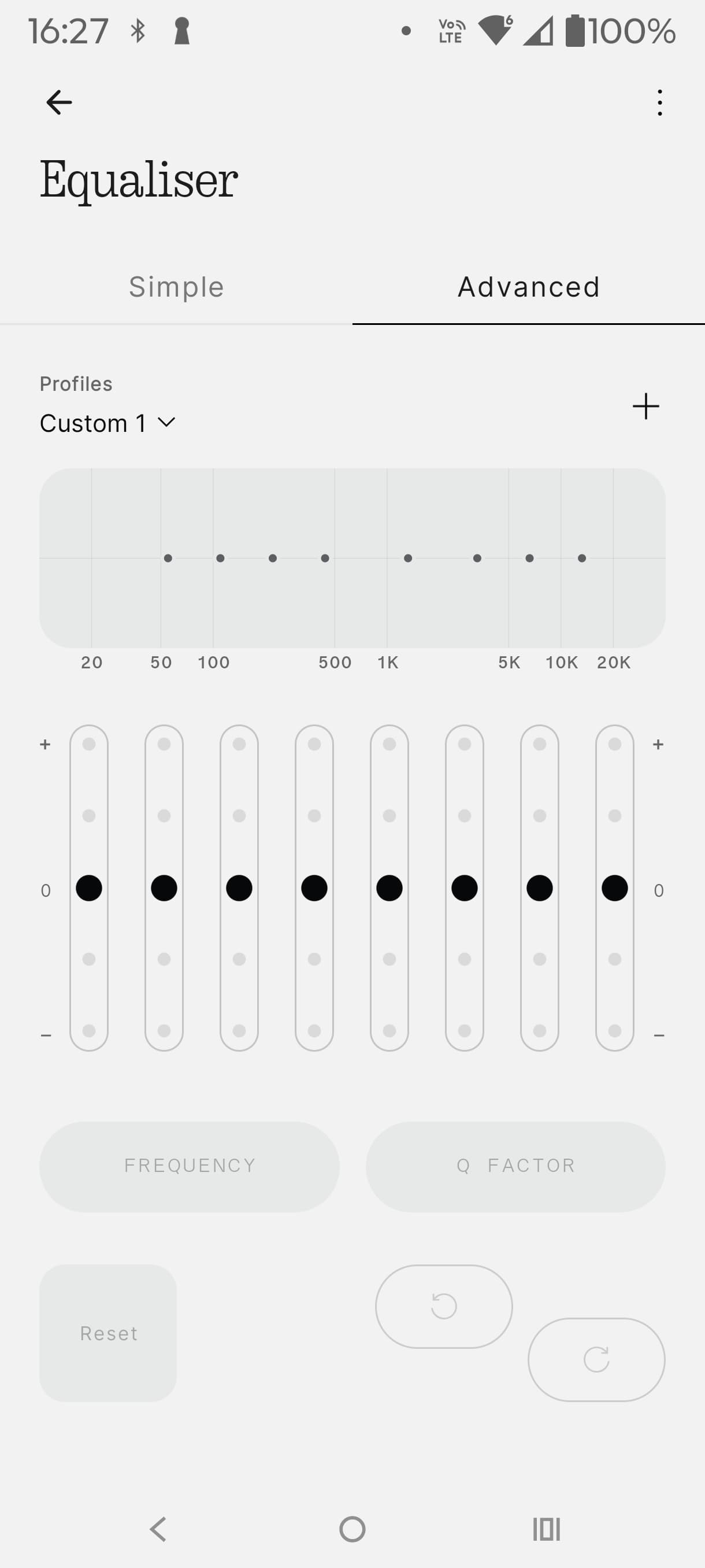Switch to the Simple tab
This screenshot has height=1568, width=705.
coord(176,287)
